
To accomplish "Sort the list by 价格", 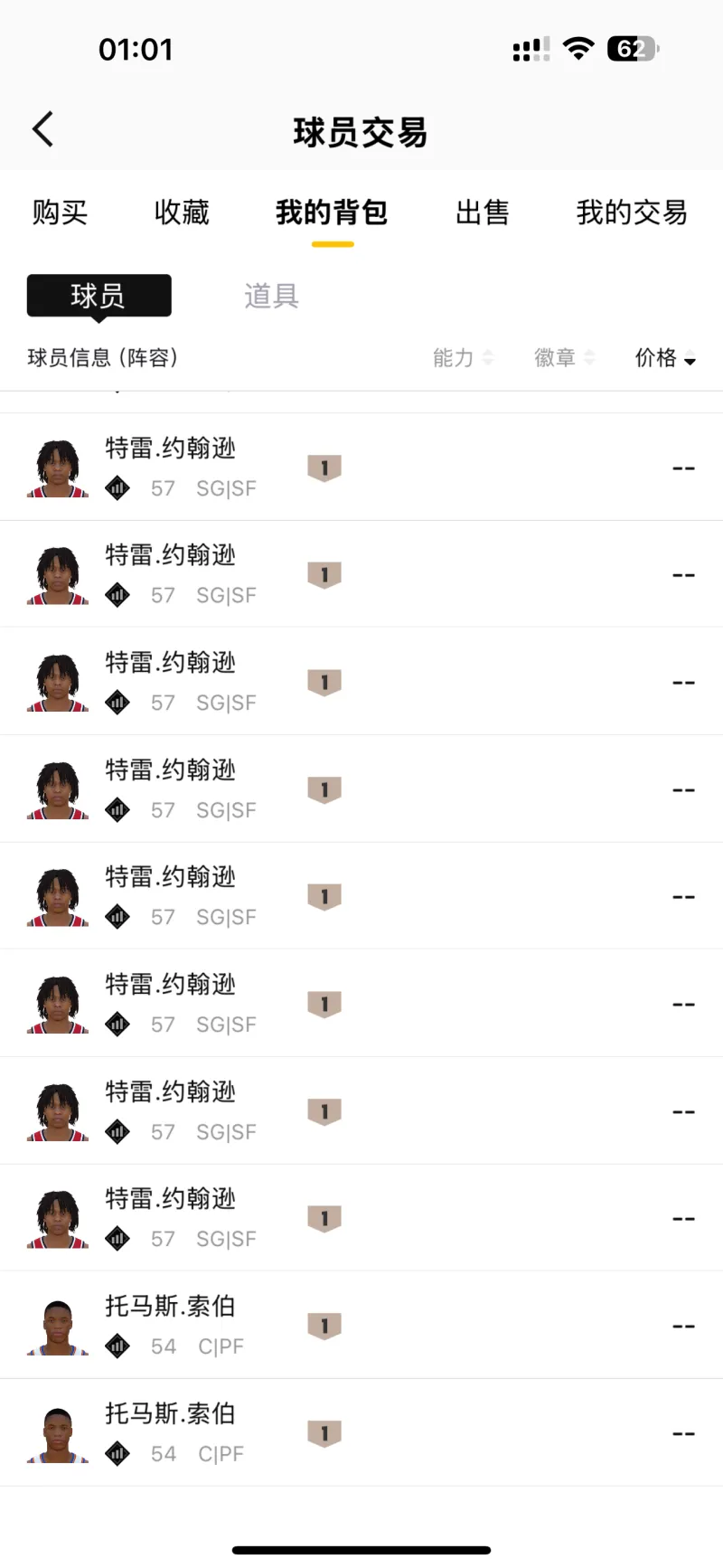I will tap(665, 358).
